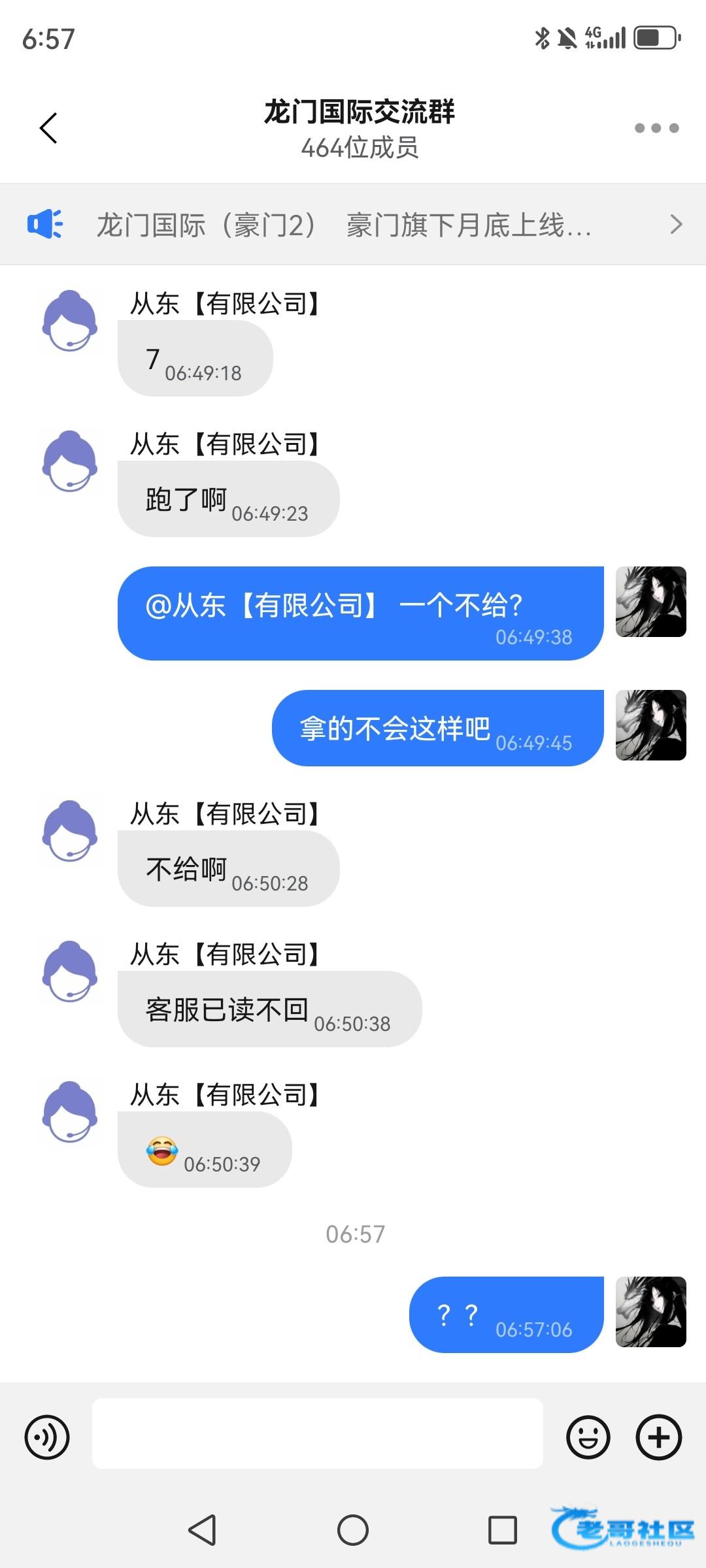
Task: Tap the voice input icon
Action: coord(47,1437)
